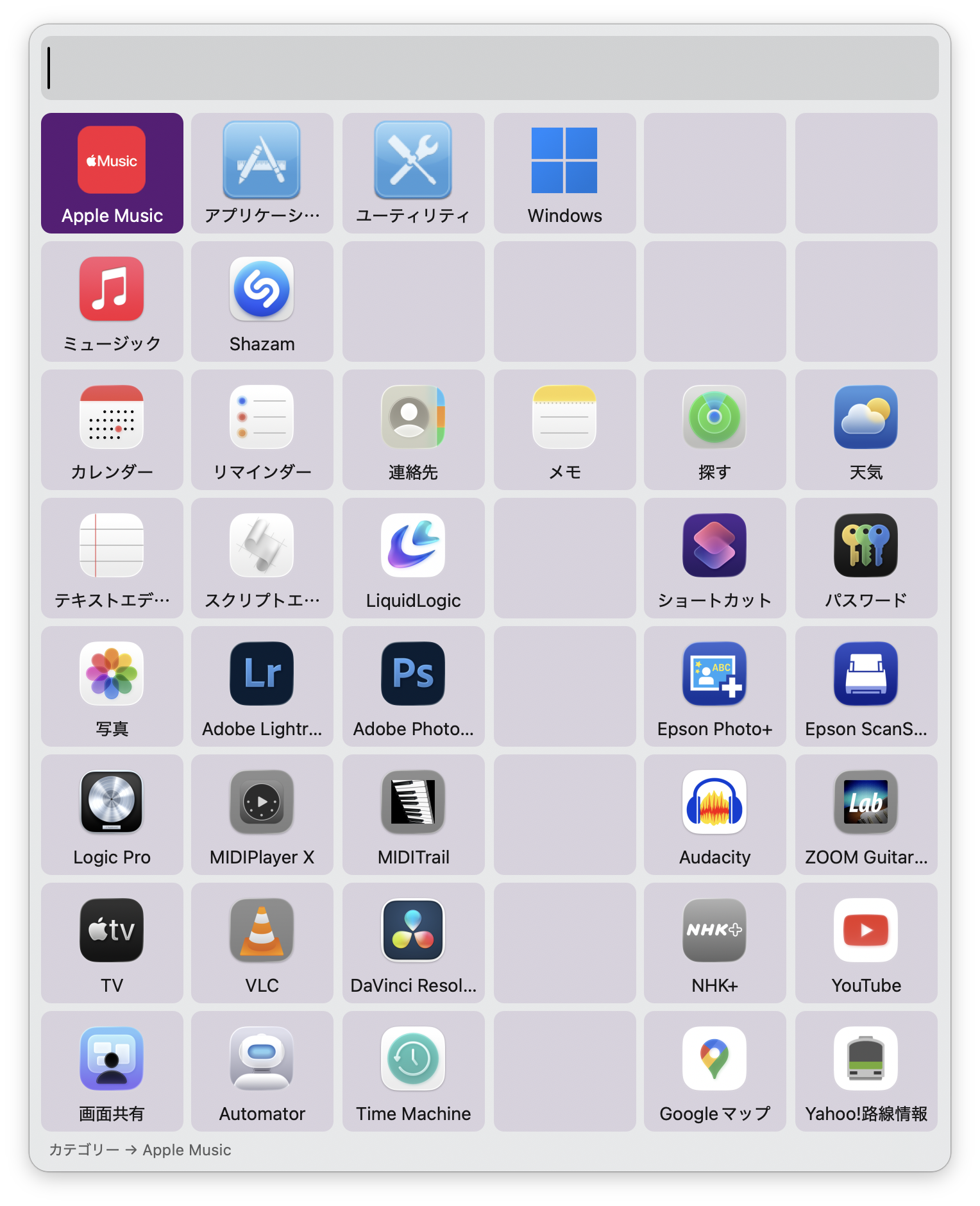
Task: Open the ユーティリティ folder tile
Action: click(414, 173)
